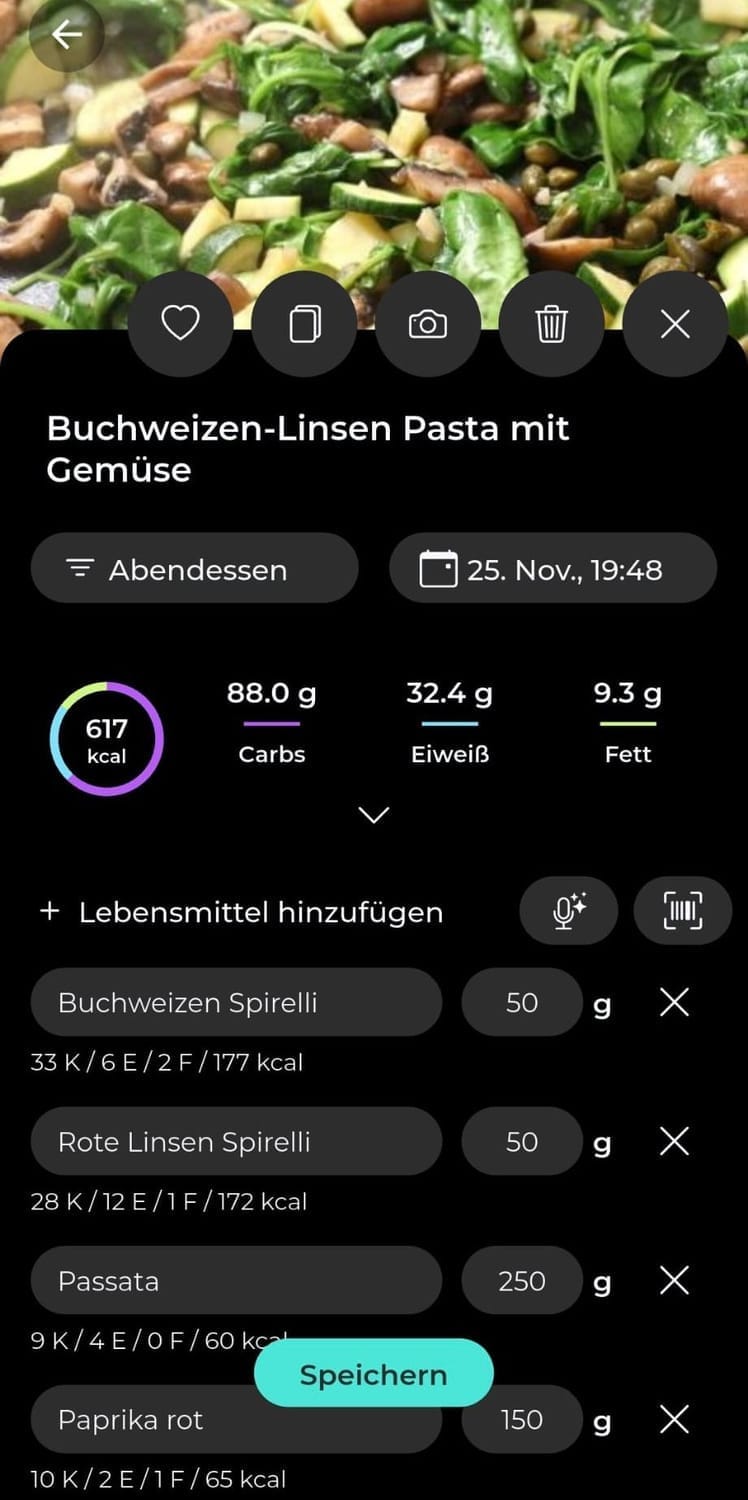
Task: Remove Rote Linsen Spirelli ingredient
Action: point(675,1141)
